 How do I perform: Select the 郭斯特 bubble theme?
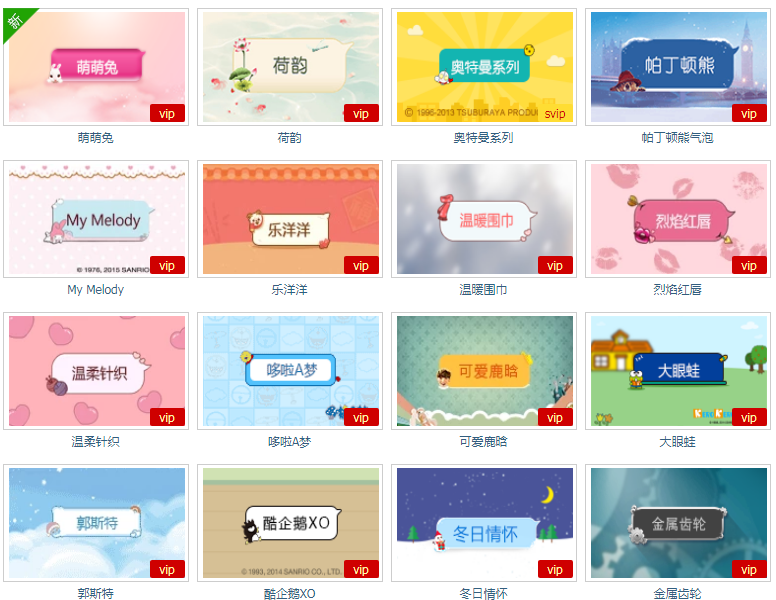tap(97, 523)
